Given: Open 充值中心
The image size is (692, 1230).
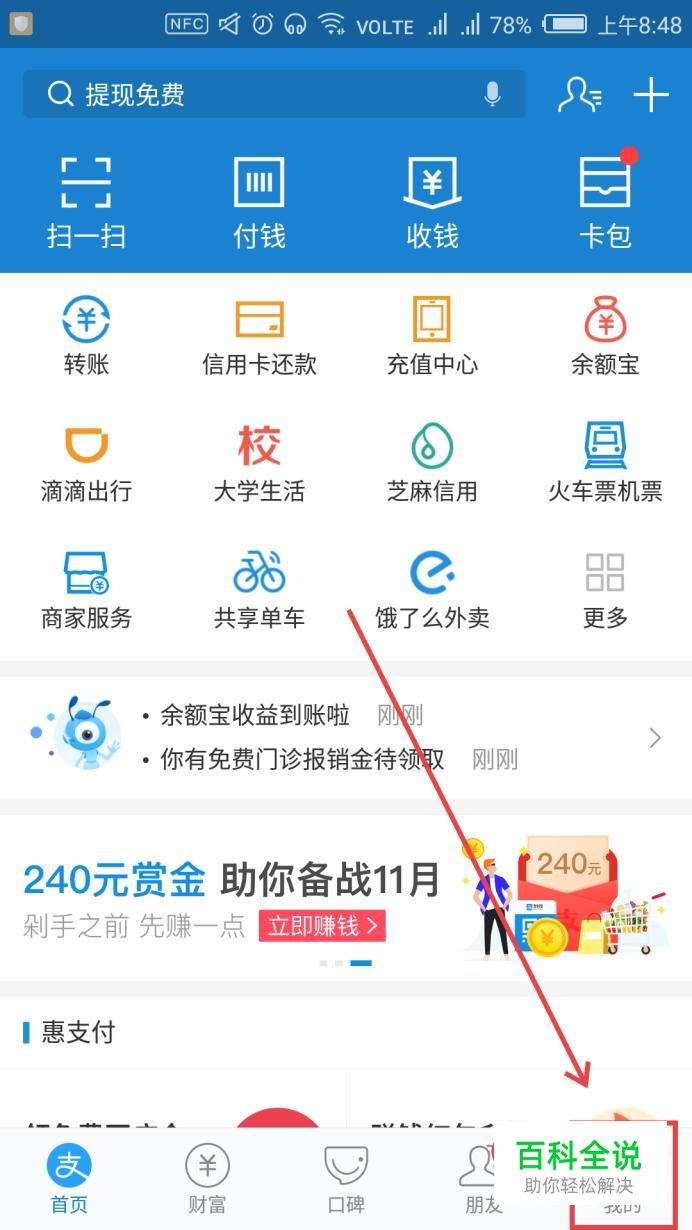Looking at the screenshot, I should (432, 337).
